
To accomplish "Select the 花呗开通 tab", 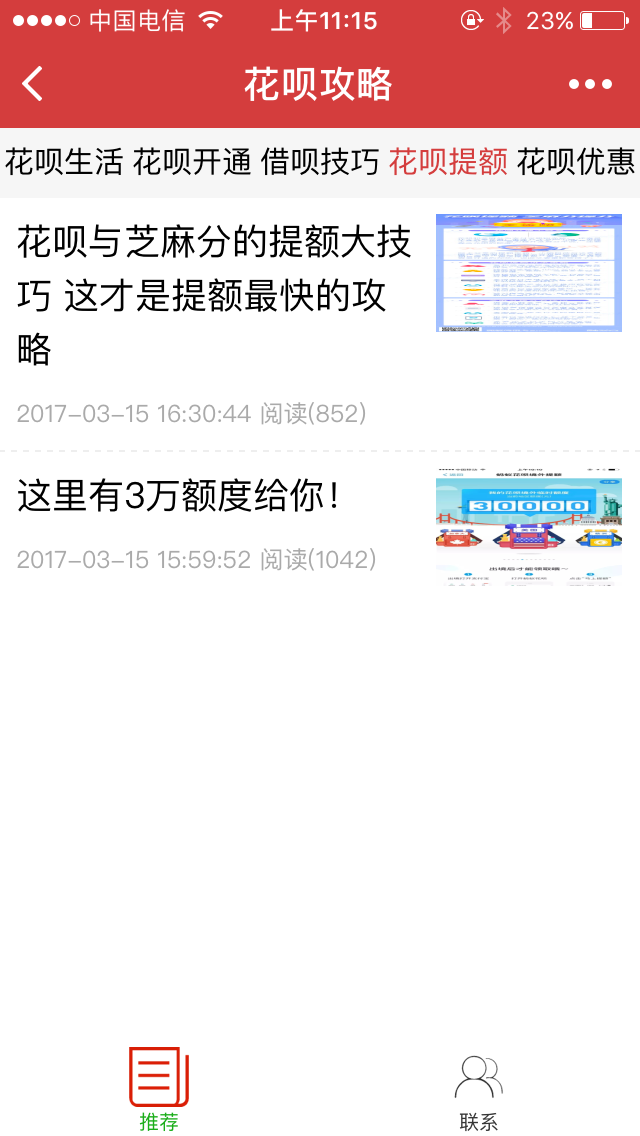I will [x=192, y=162].
